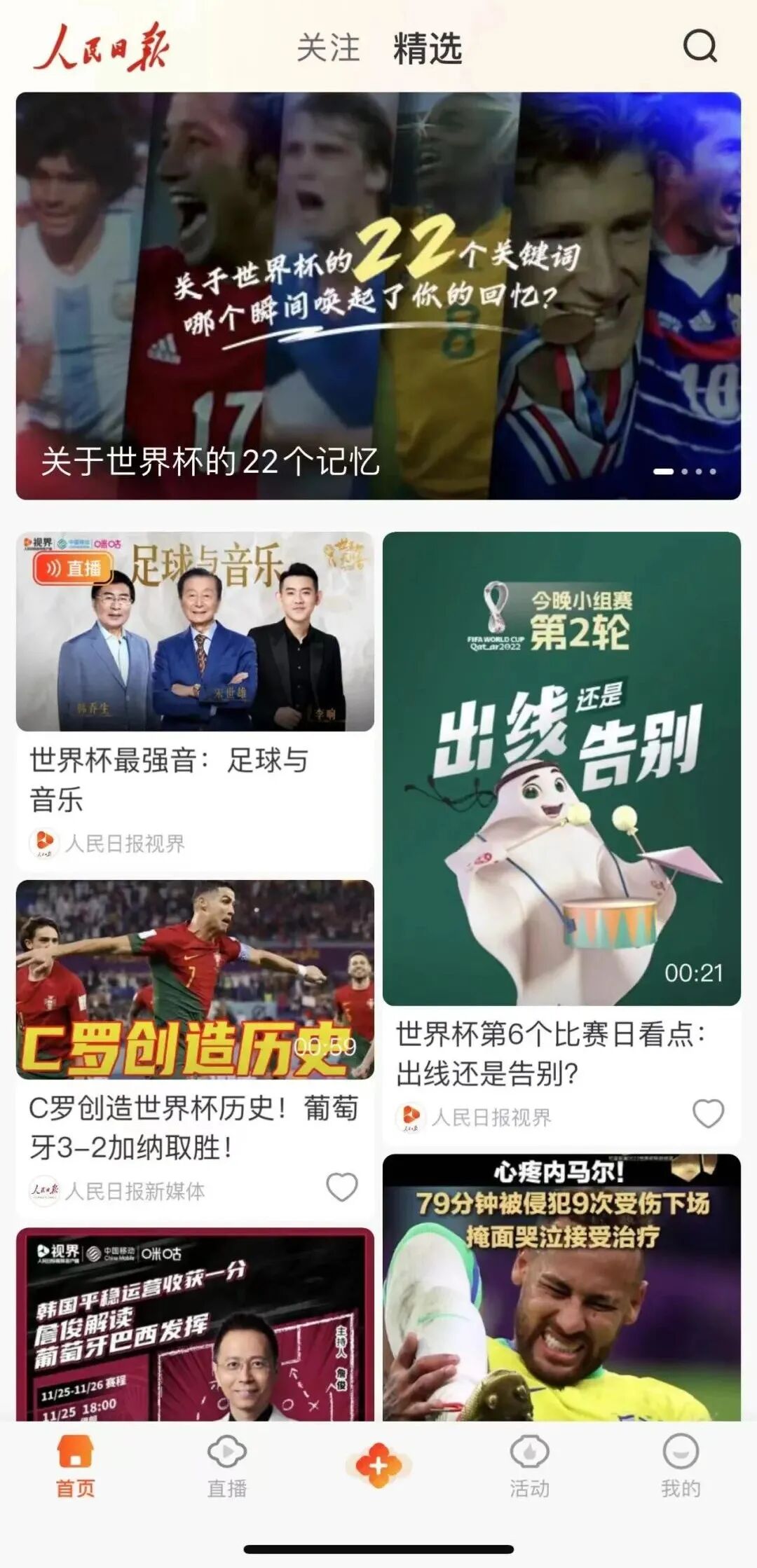The height and width of the screenshot is (1568, 757).
Task: Like the 出线还是告别 video post
Action: point(708,1113)
